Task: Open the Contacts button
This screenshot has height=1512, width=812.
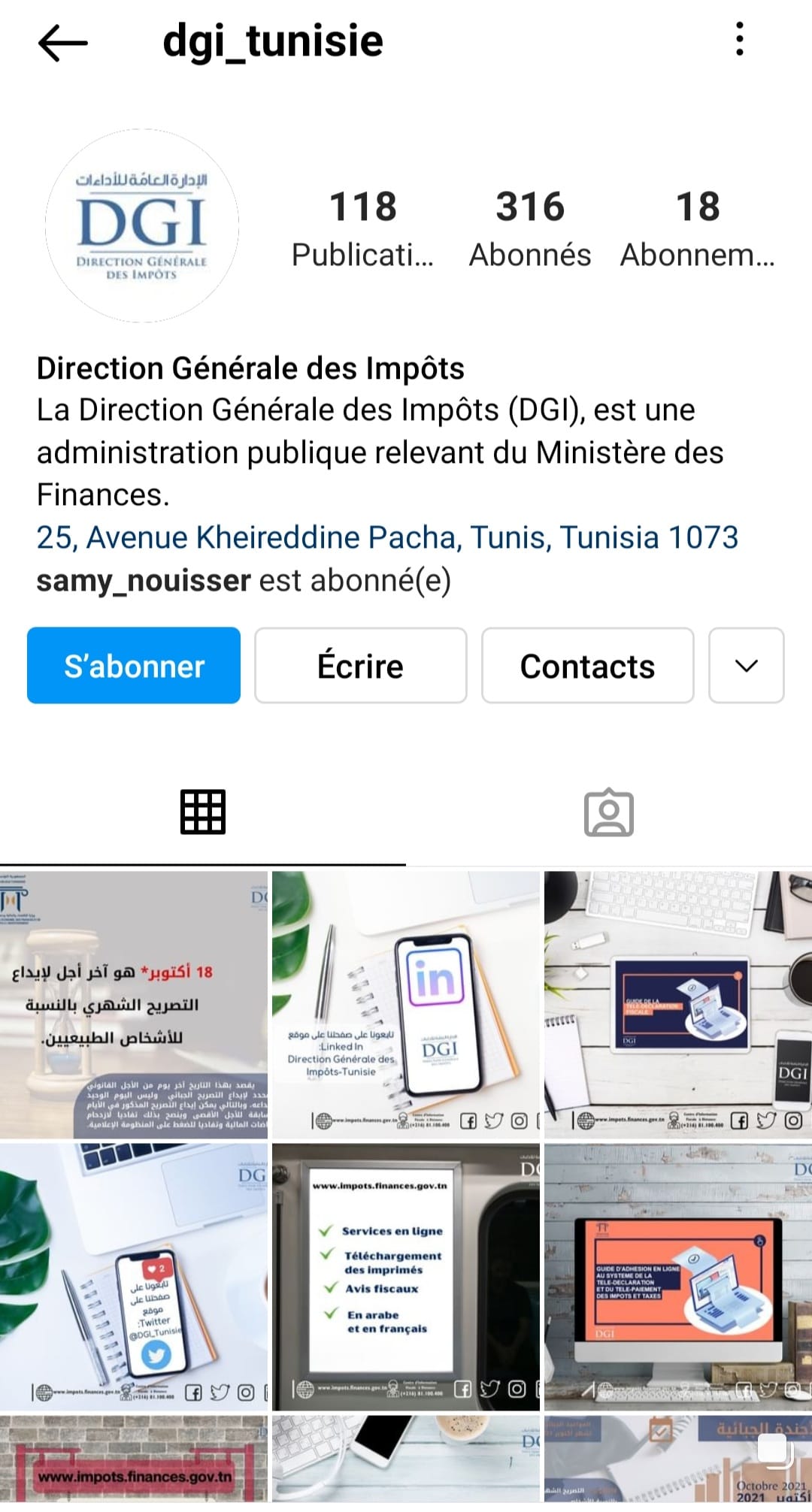Action: pos(587,666)
